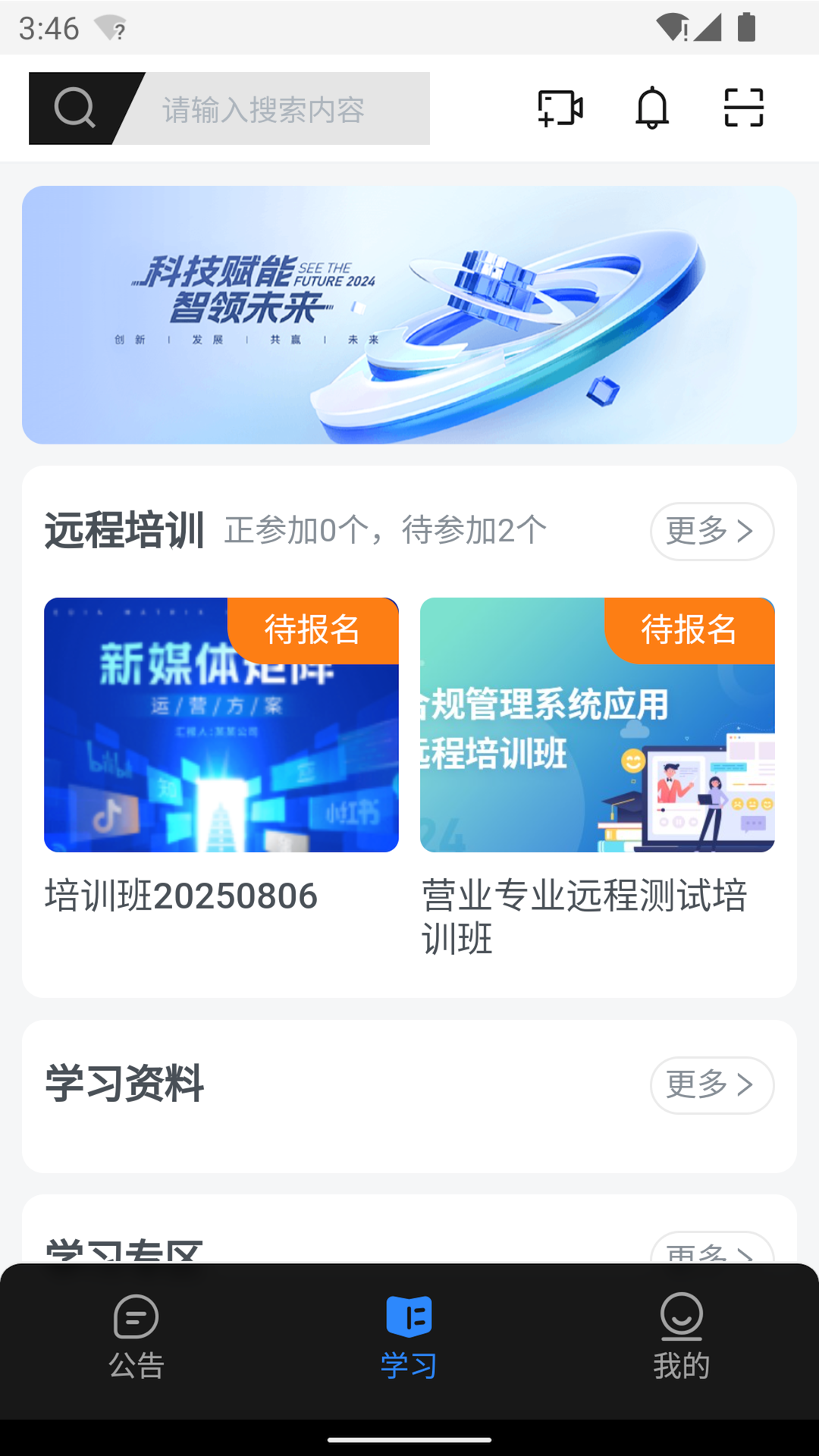The width and height of the screenshot is (819, 1456).
Task: Go to the 我的 tab
Action: pos(681,1338)
